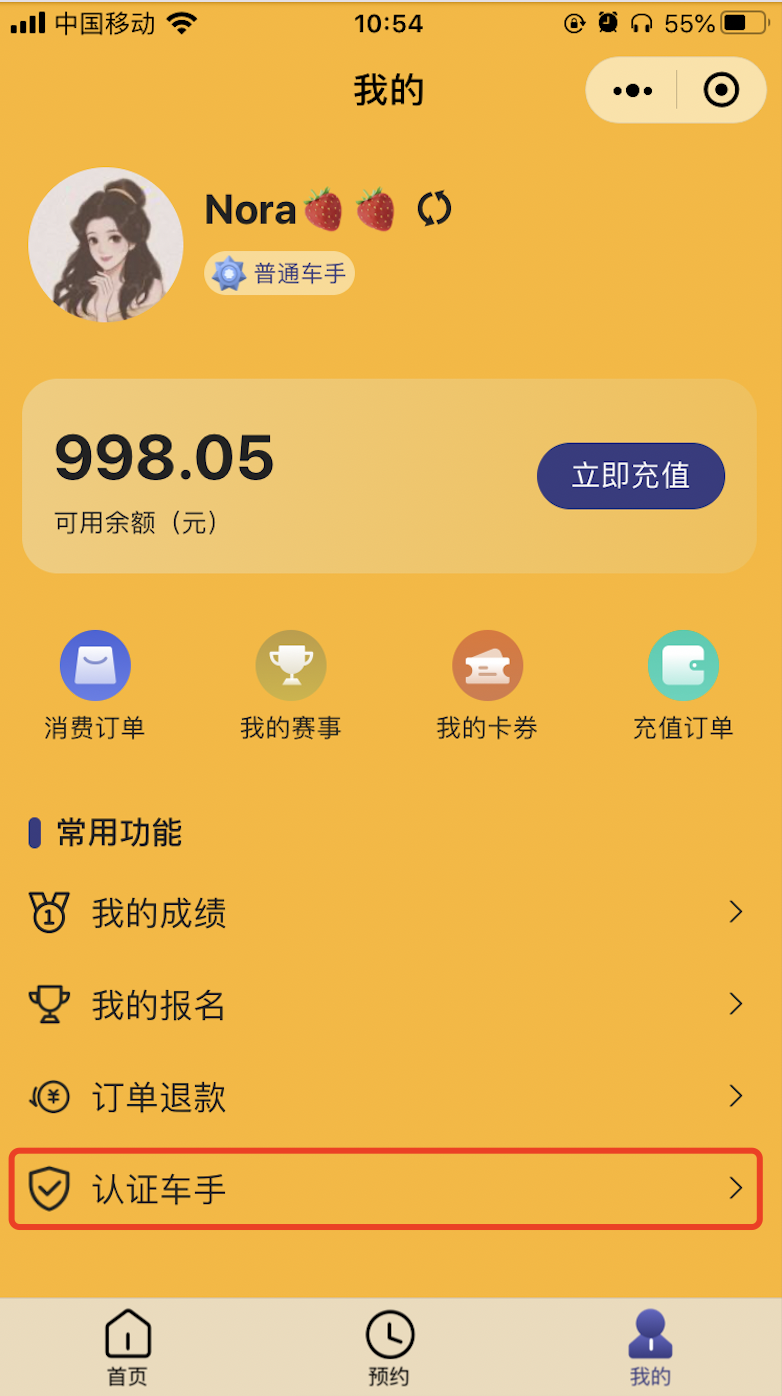
Task: Open 我的赛事 my events
Action: click(291, 686)
